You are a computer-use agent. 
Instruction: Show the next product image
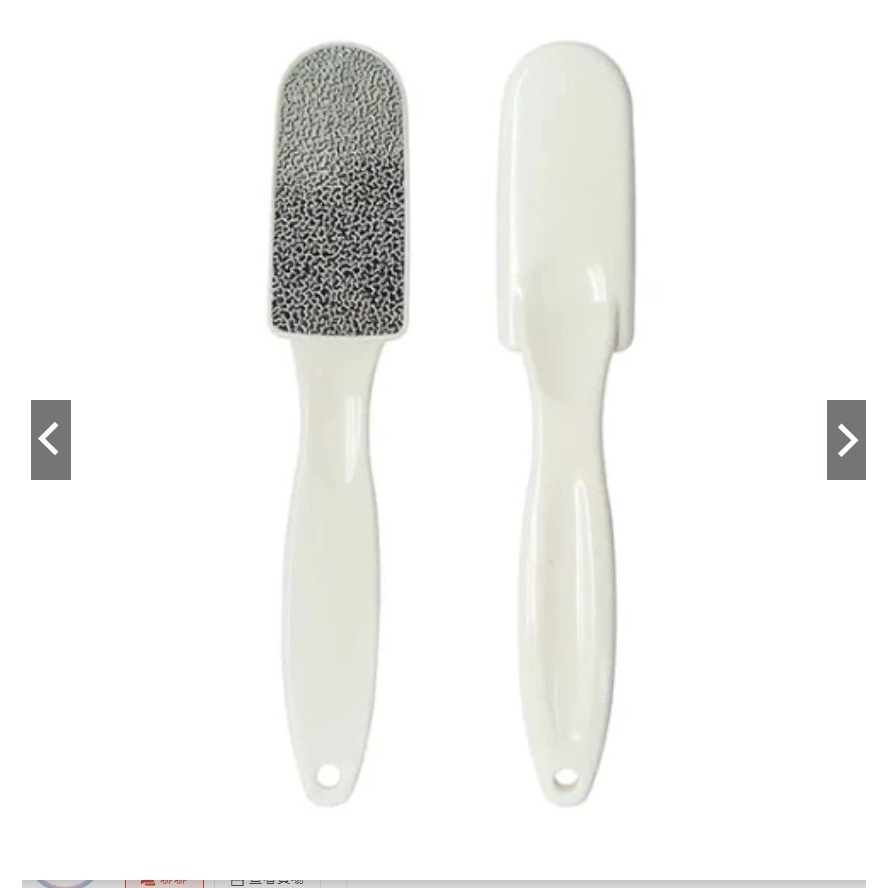click(x=846, y=440)
